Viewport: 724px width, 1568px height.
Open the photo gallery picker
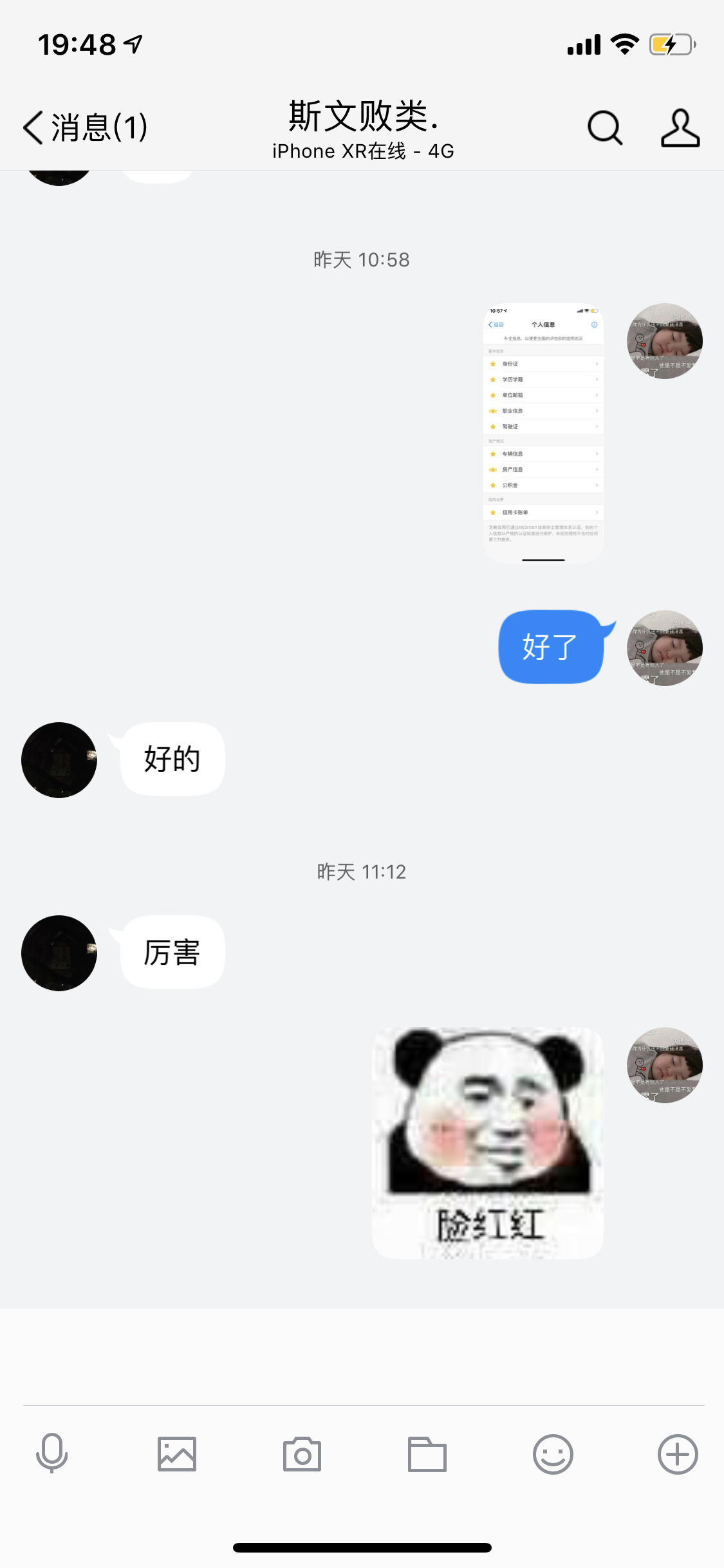[x=177, y=1453]
